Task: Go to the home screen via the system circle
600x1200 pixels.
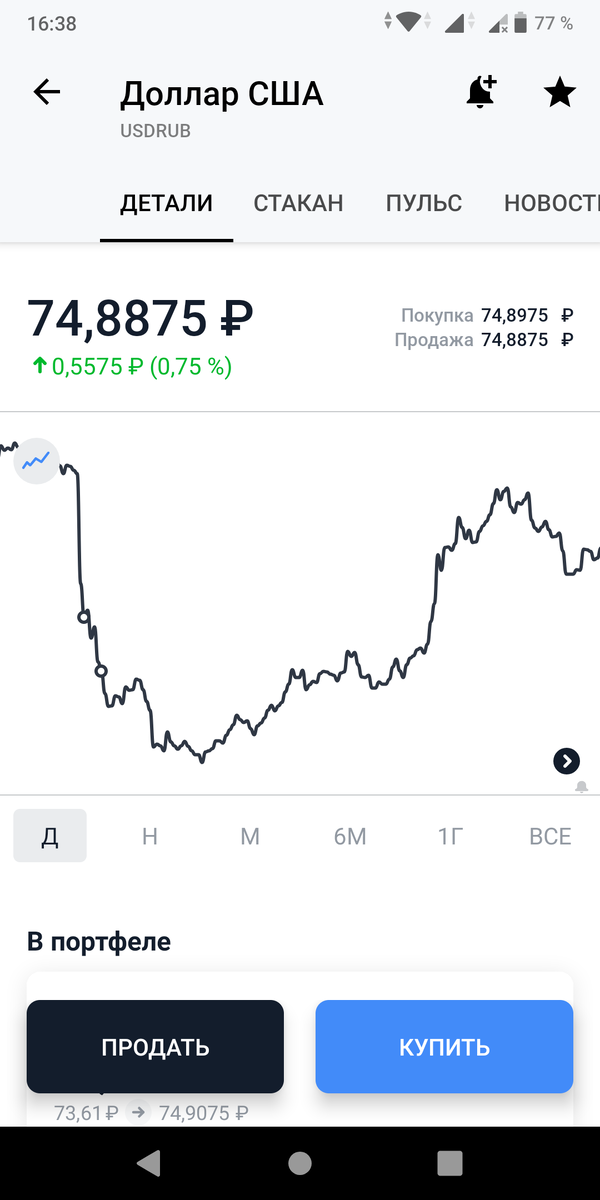Action: (x=299, y=1162)
